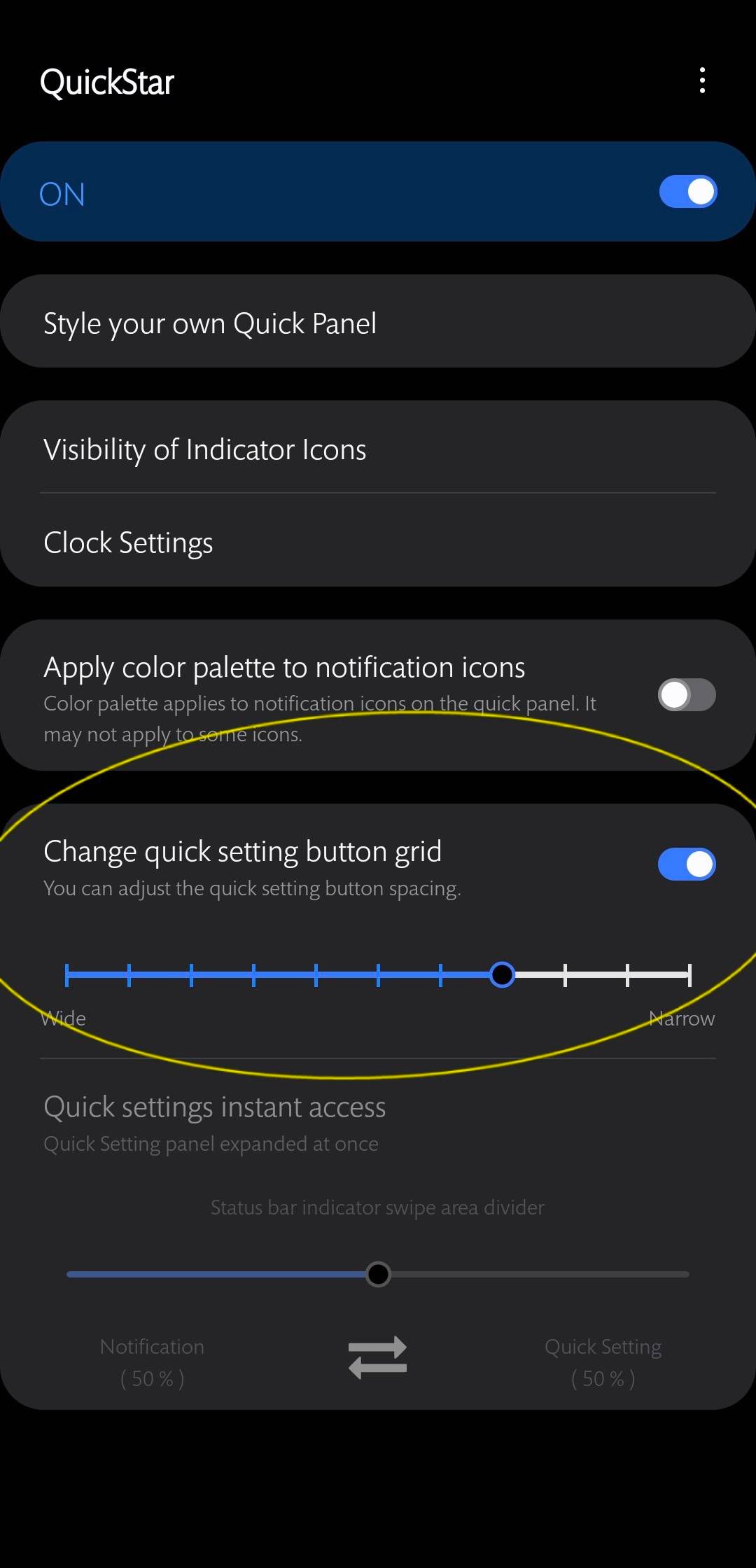Swap Notification and Quick Setting sides

(x=378, y=1357)
